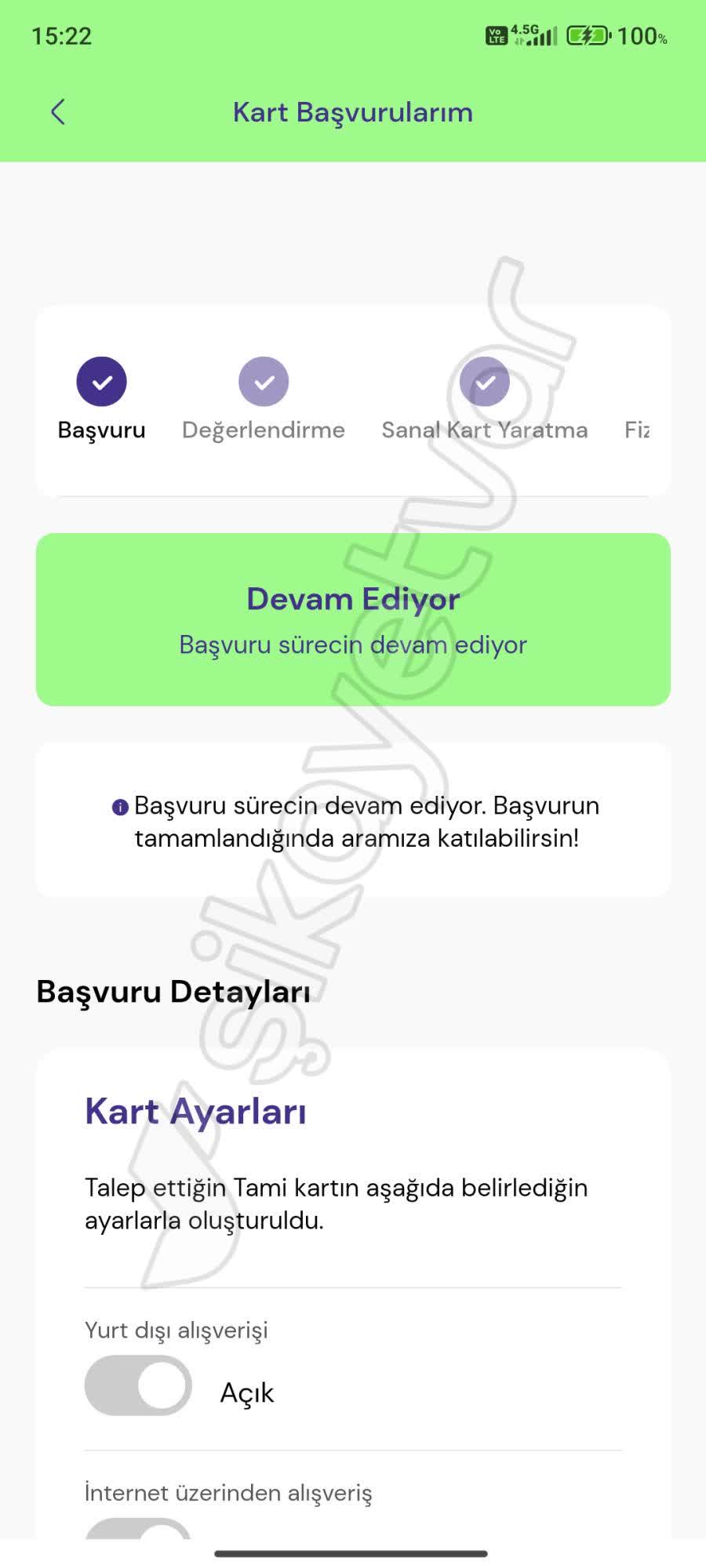Open the Kart Ayarları section
The height and width of the screenshot is (1568, 706).
pos(196,1110)
